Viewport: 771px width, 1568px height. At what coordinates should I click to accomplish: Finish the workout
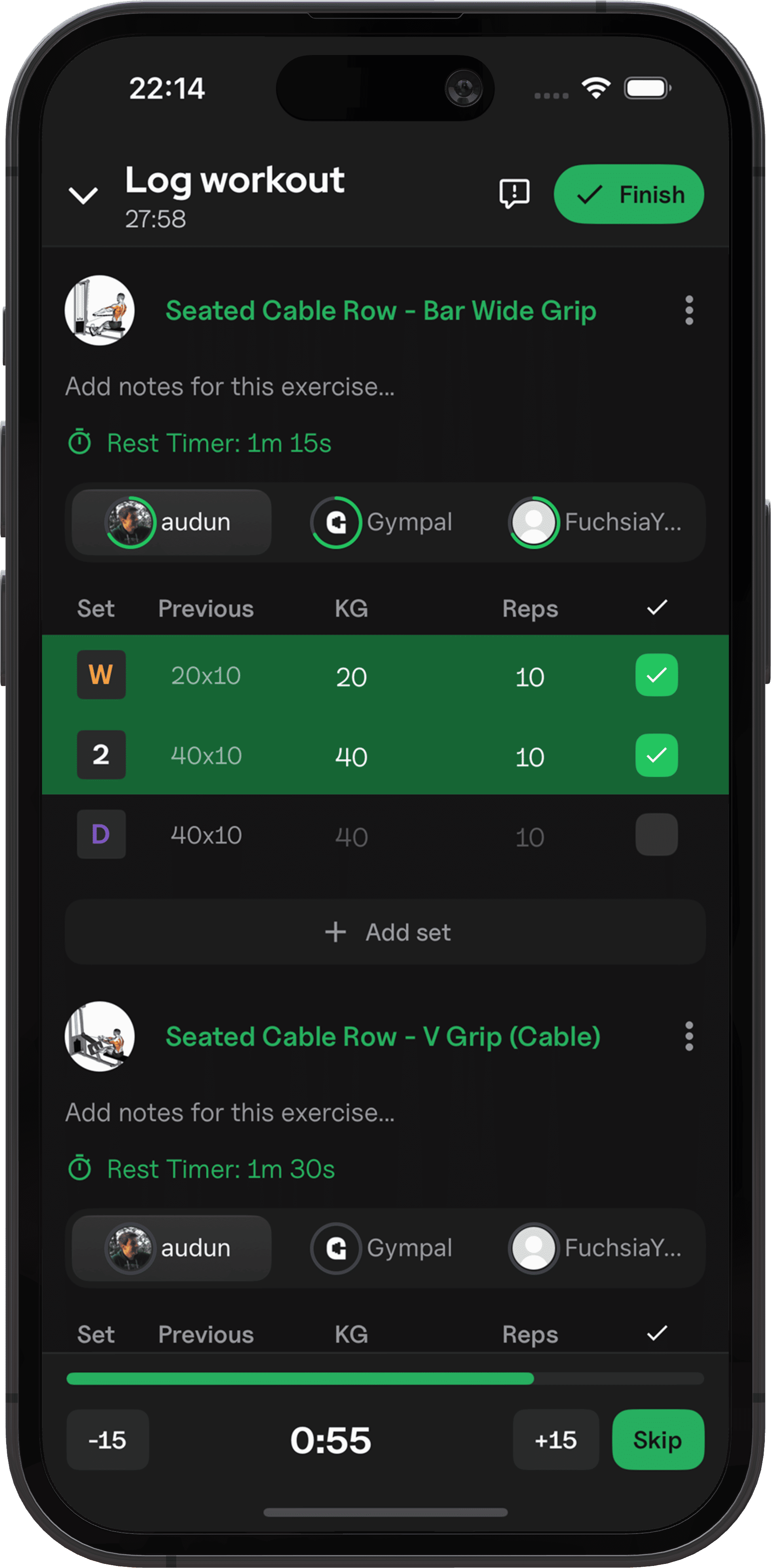(629, 194)
